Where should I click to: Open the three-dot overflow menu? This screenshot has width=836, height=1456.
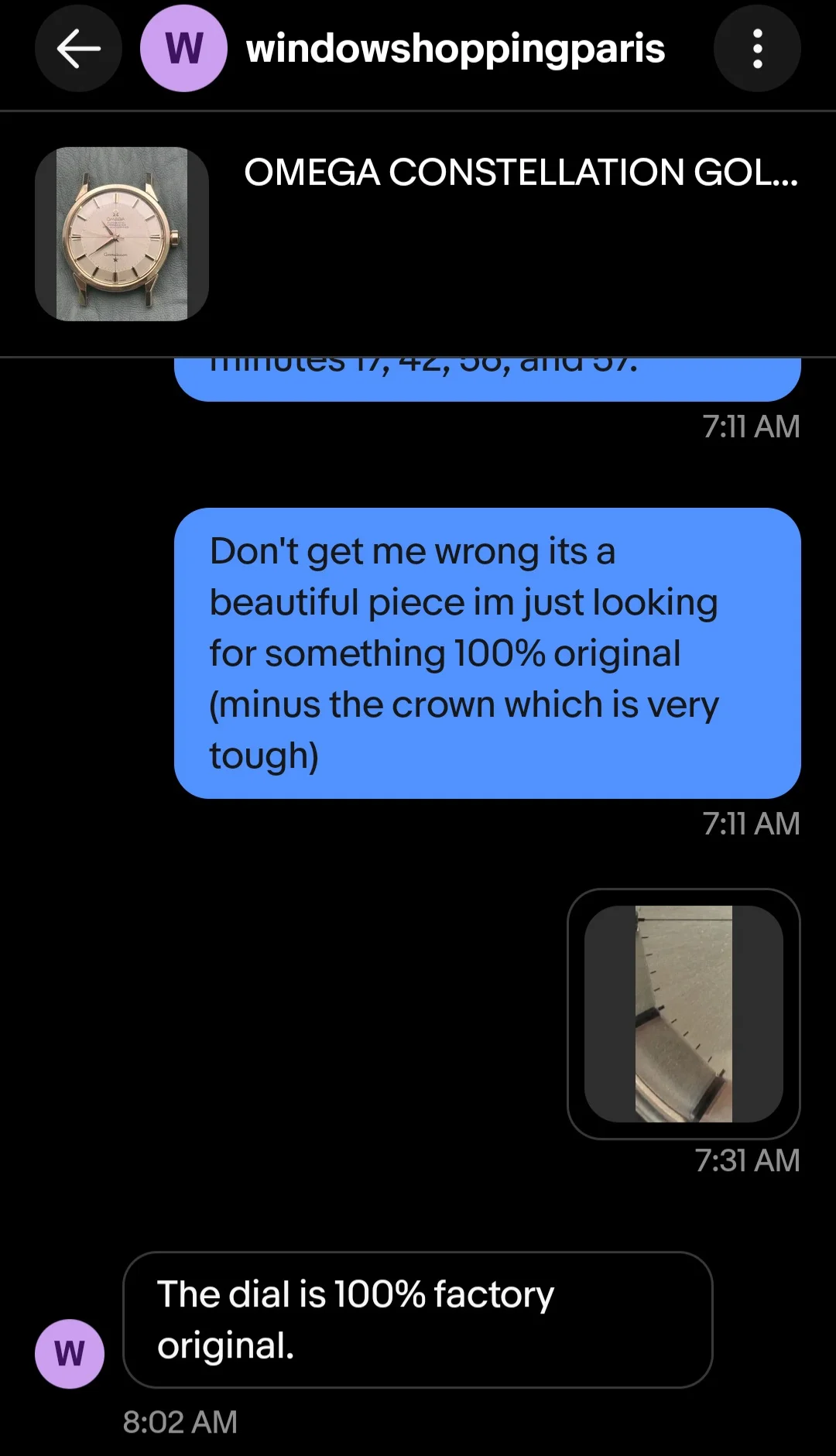pos(756,49)
